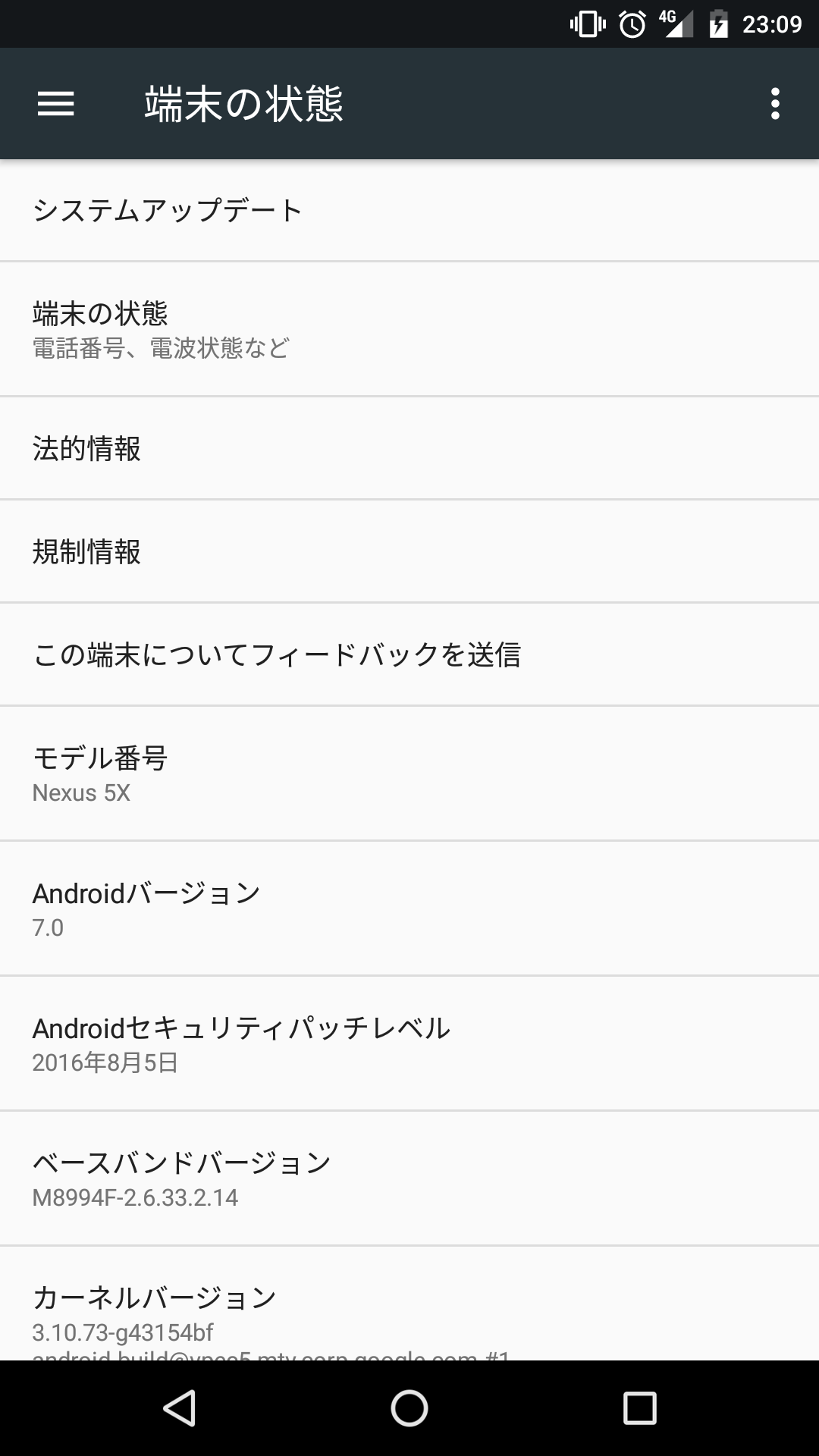Select この端末についてフィードバックを送信
The height and width of the screenshot is (1456, 819).
tap(409, 654)
